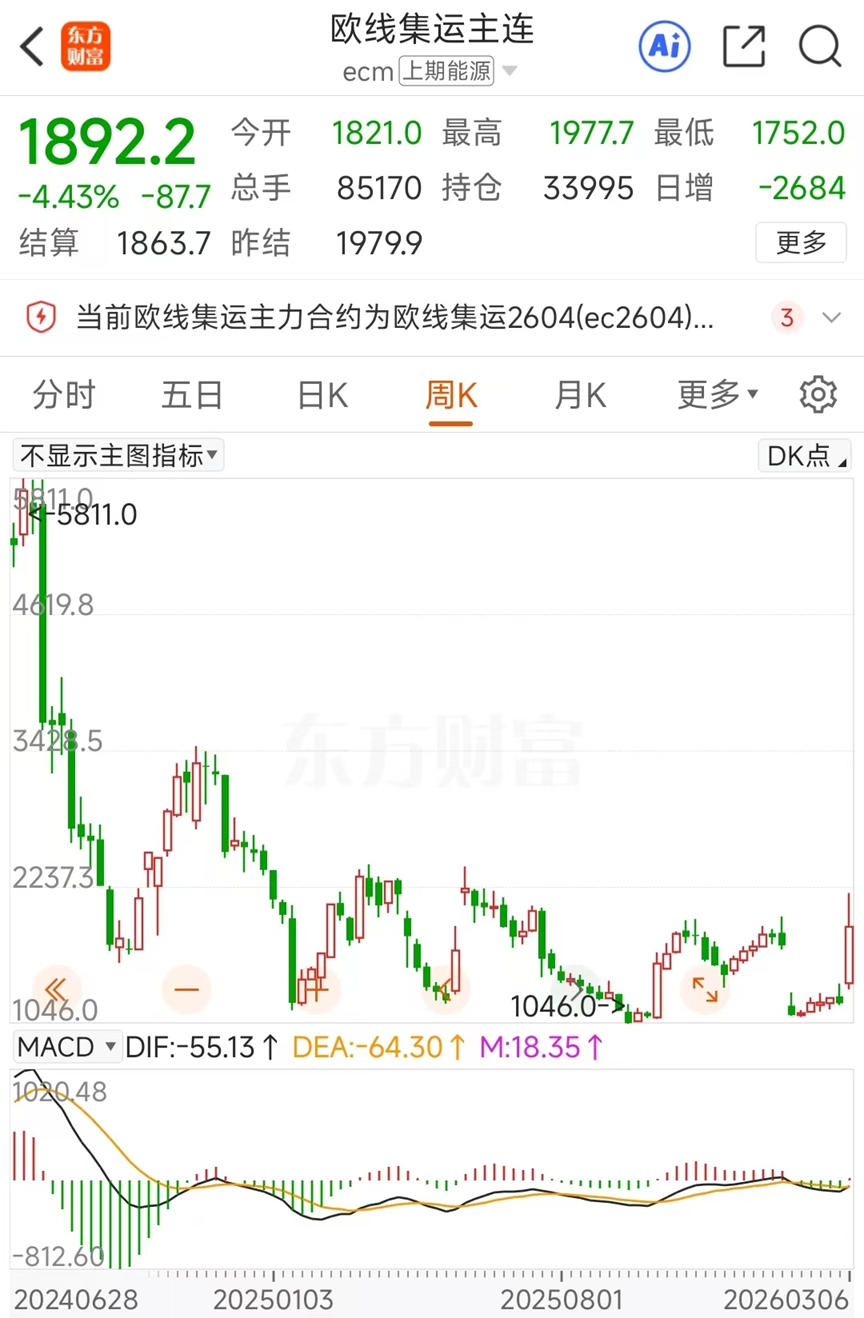
Task: Open the 更多 chart period dropdown
Action: tap(717, 395)
